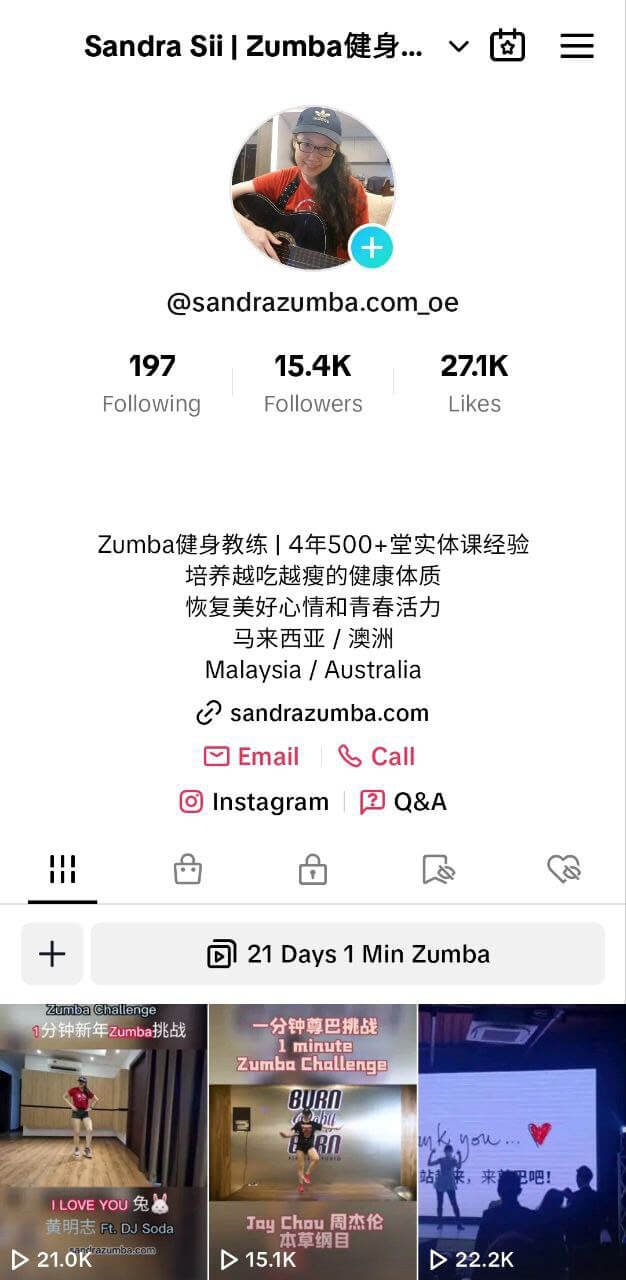Switch to the videos grid tab
This screenshot has height=1280, width=626.
coord(63,869)
